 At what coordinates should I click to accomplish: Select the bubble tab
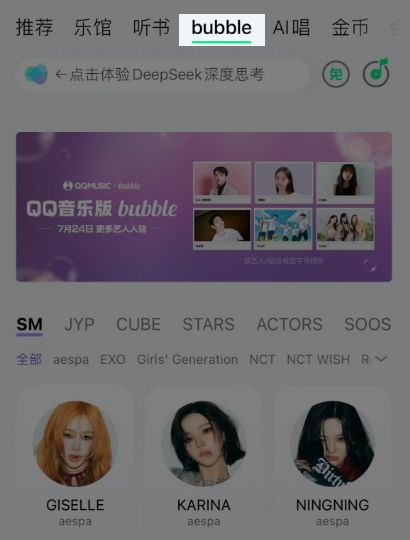pyautogui.click(x=222, y=30)
